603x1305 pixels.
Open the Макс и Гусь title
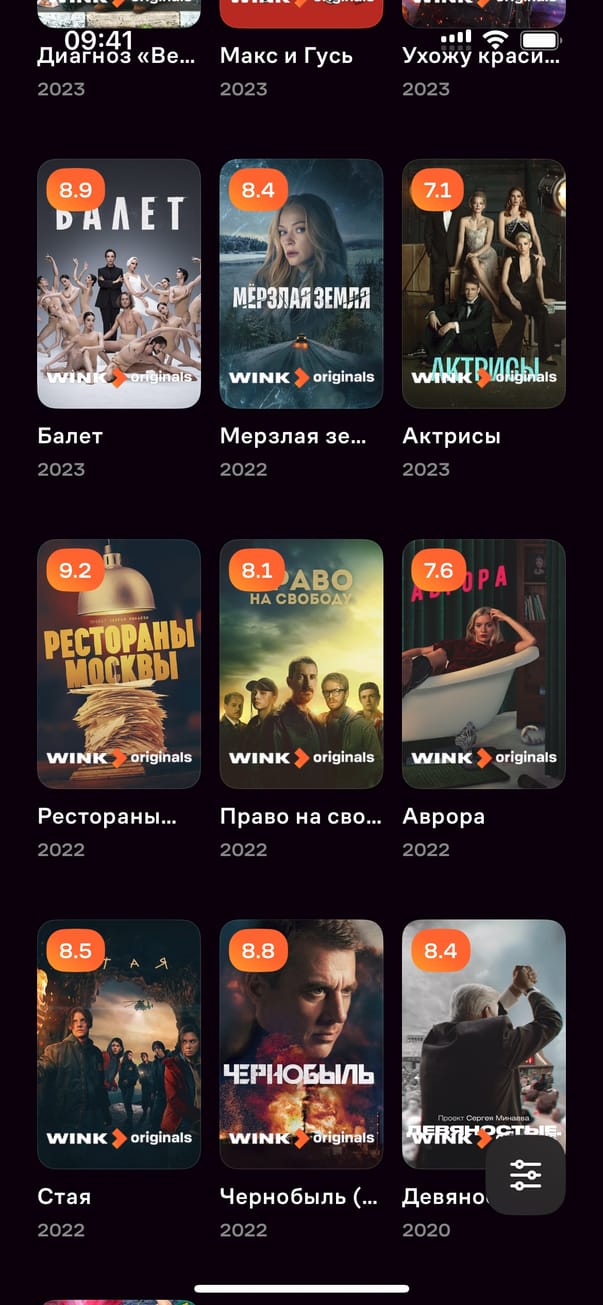pyautogui.click(x=287, y=56)
